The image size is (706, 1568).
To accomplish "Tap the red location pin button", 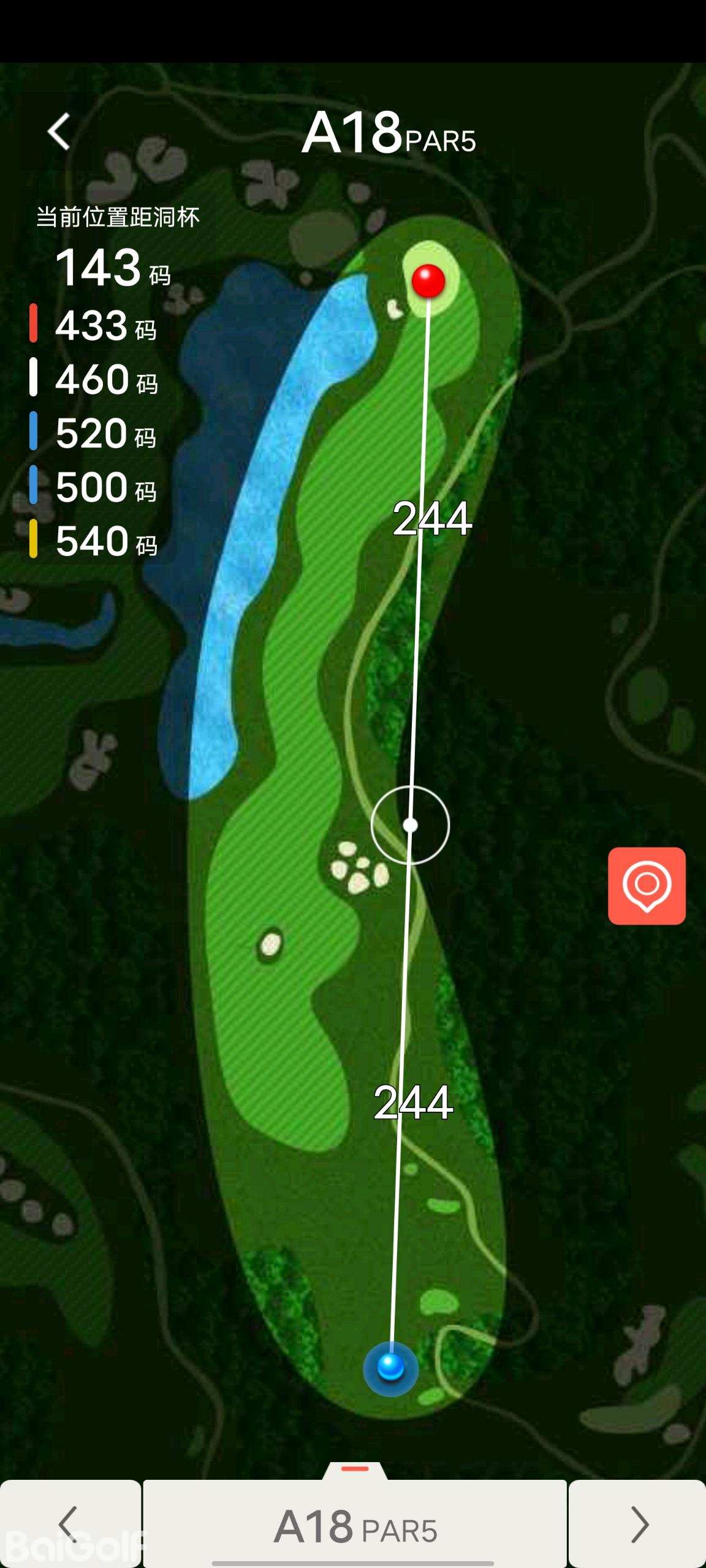I will pyautogui.click(x=647, y=886).
